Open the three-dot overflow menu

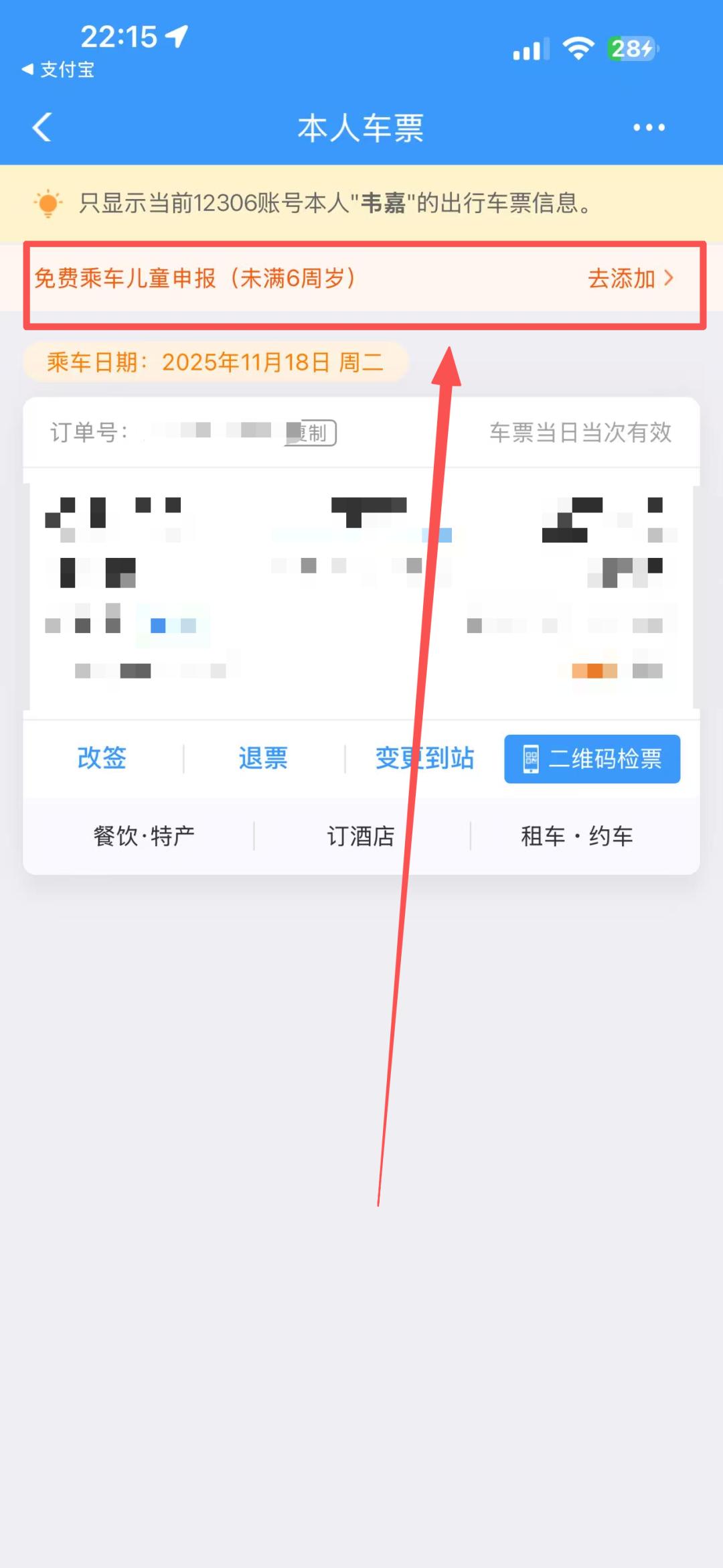pos(649,127)
